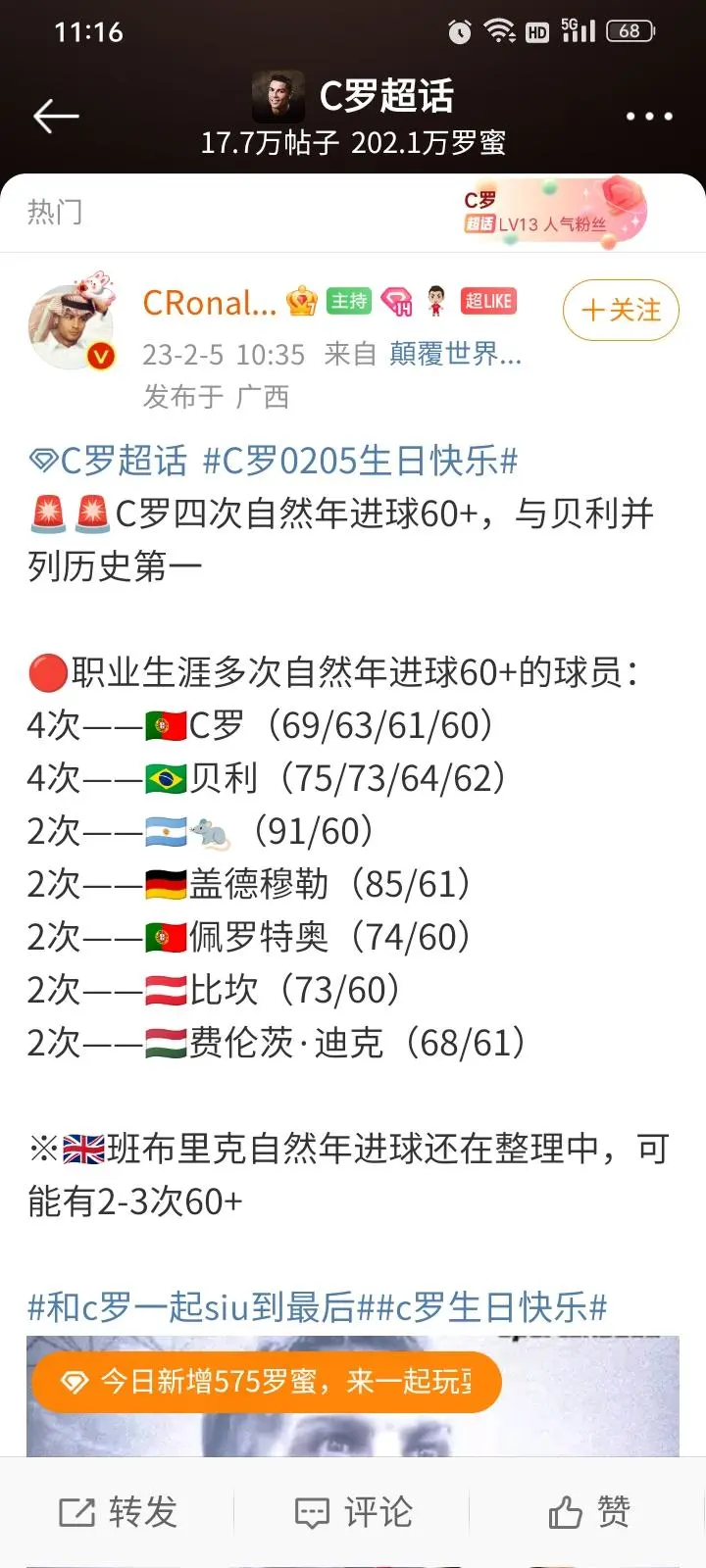This screenshot has height=1568, width=706.
Task: Open the C罗 LV13 fan level badge
Action: (551, 211)
